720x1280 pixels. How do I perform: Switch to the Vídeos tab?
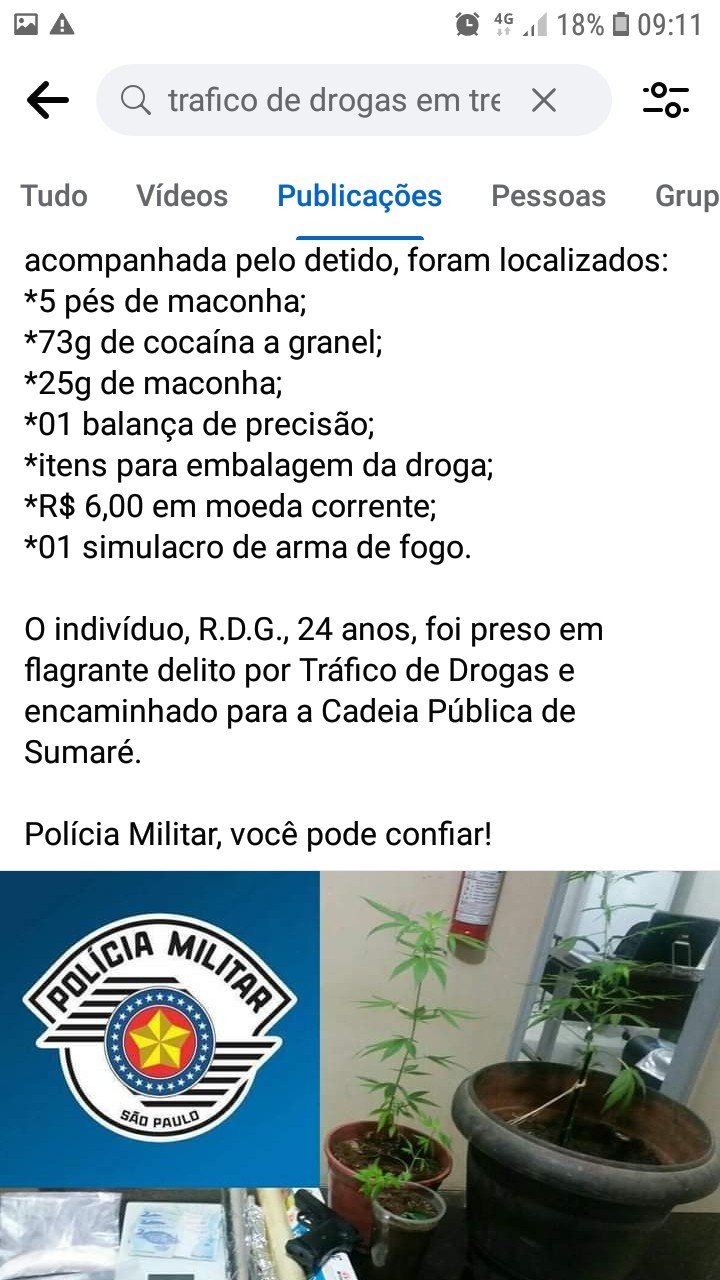182,196
